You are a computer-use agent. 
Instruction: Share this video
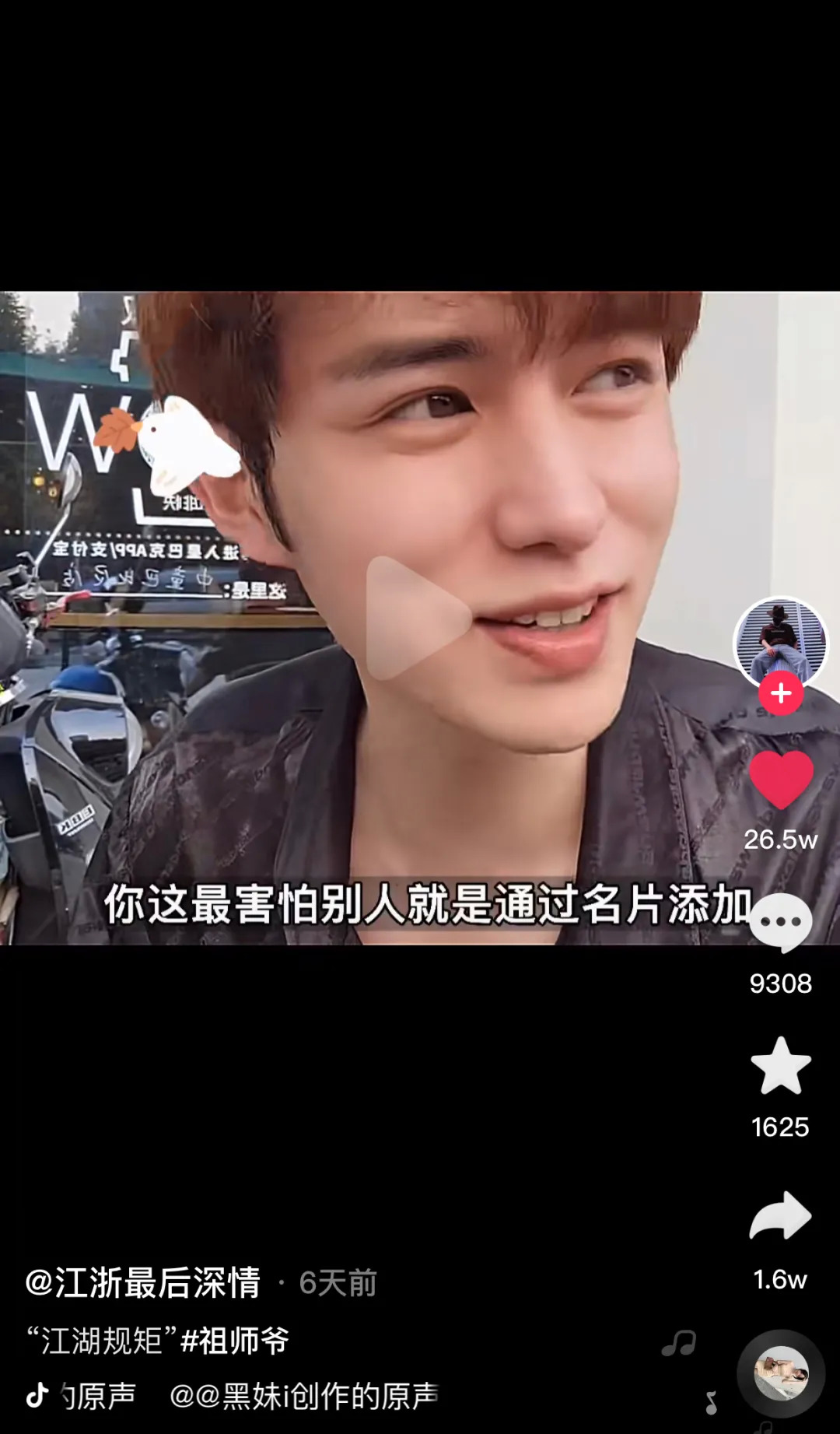pyautogui.click(x=781, y=1215)
